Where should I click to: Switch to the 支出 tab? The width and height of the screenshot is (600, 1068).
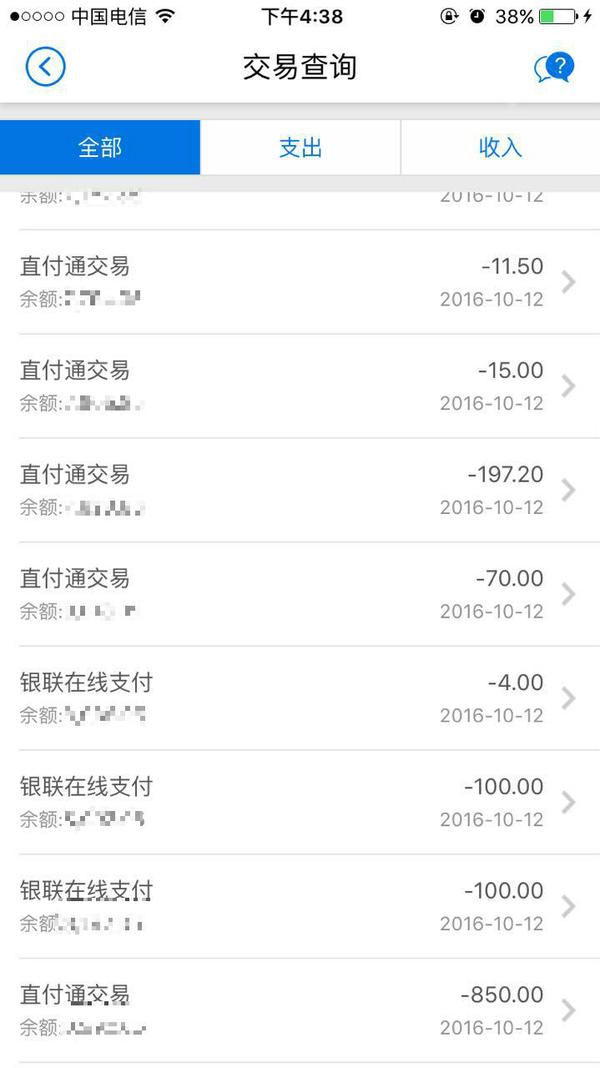[300, 148]
